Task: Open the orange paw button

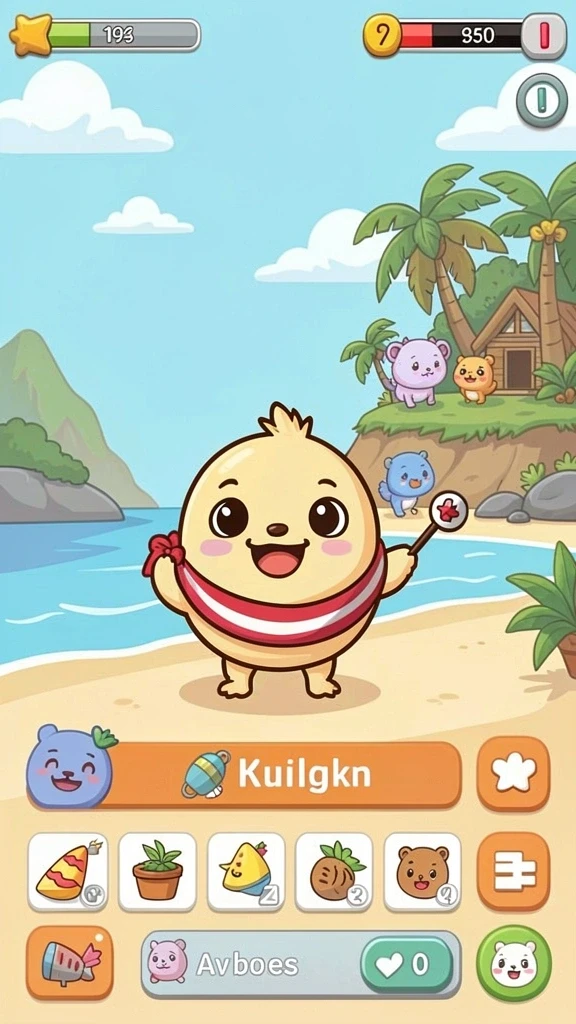Action: pos(513,774)
